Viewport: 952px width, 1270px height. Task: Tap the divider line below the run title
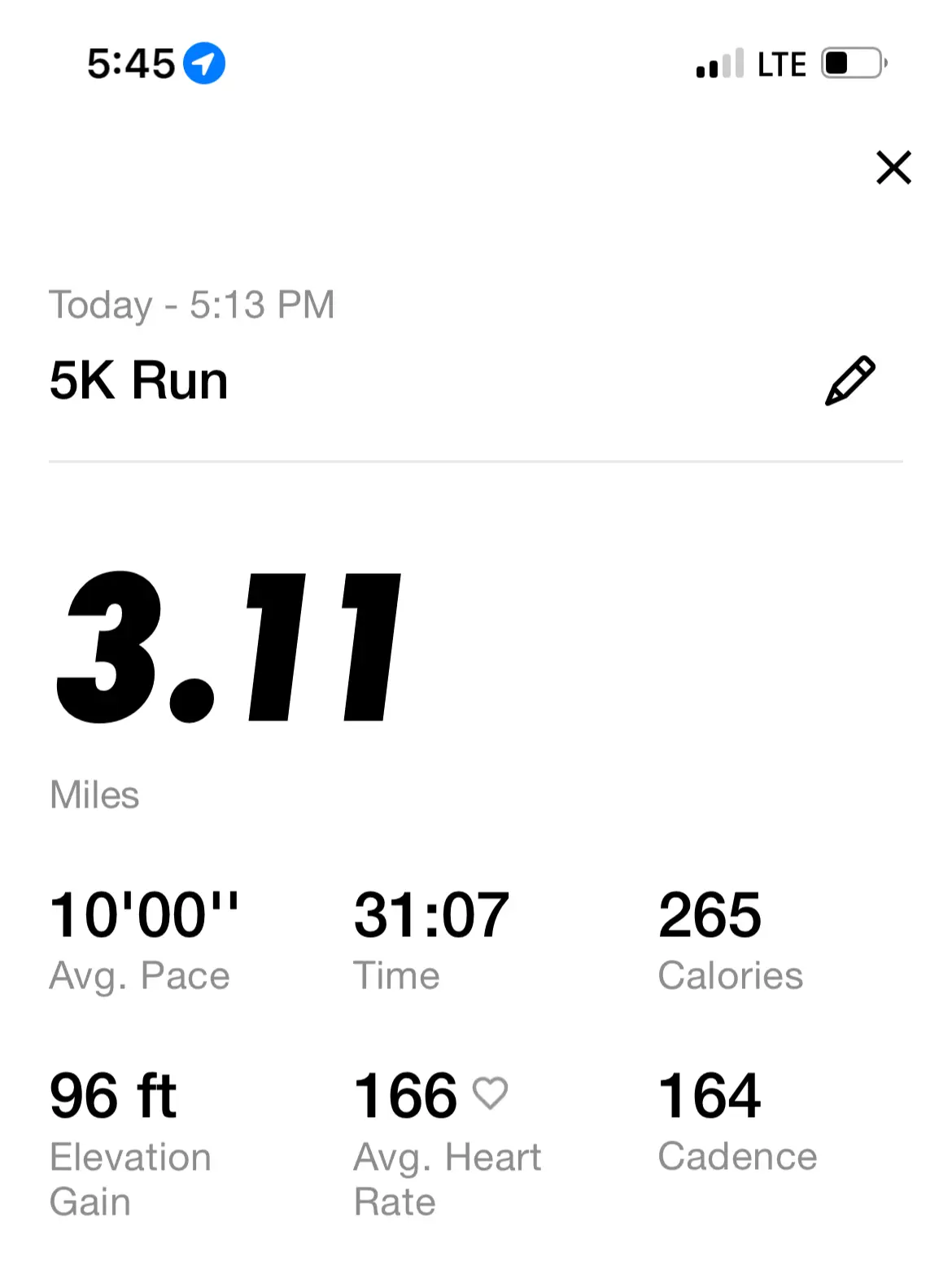point(476,462)
